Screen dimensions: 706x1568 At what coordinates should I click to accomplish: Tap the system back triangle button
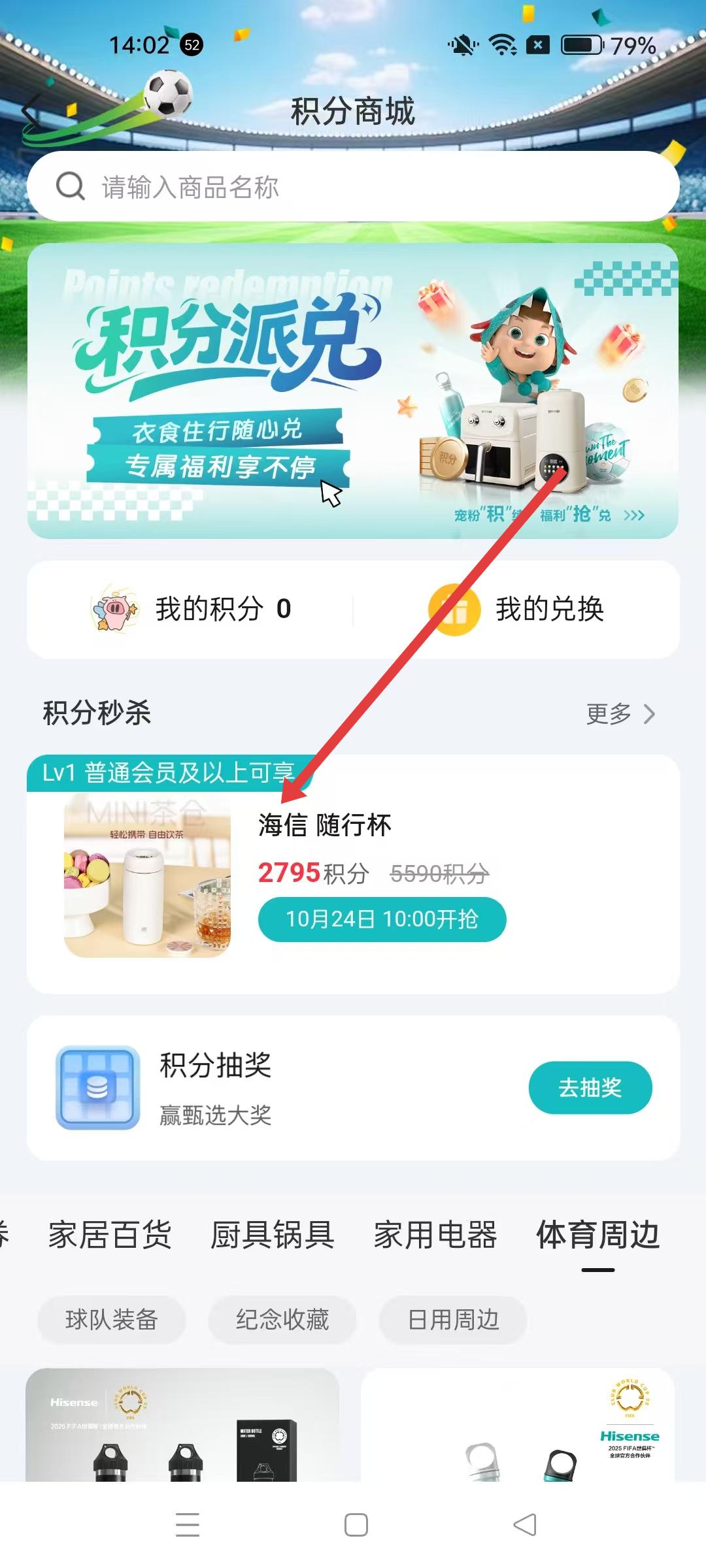(x=524, y=1525)
